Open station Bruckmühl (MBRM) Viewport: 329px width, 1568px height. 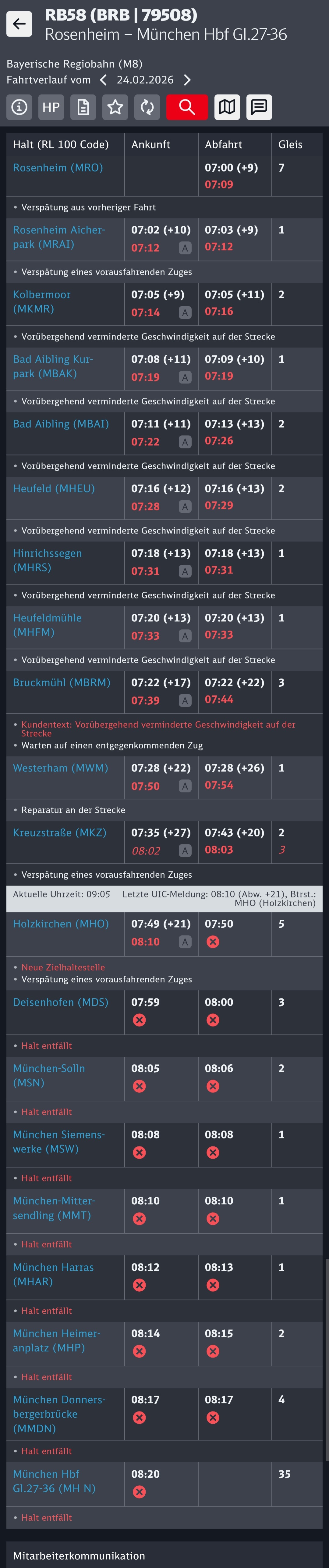(x=62, y=682)
